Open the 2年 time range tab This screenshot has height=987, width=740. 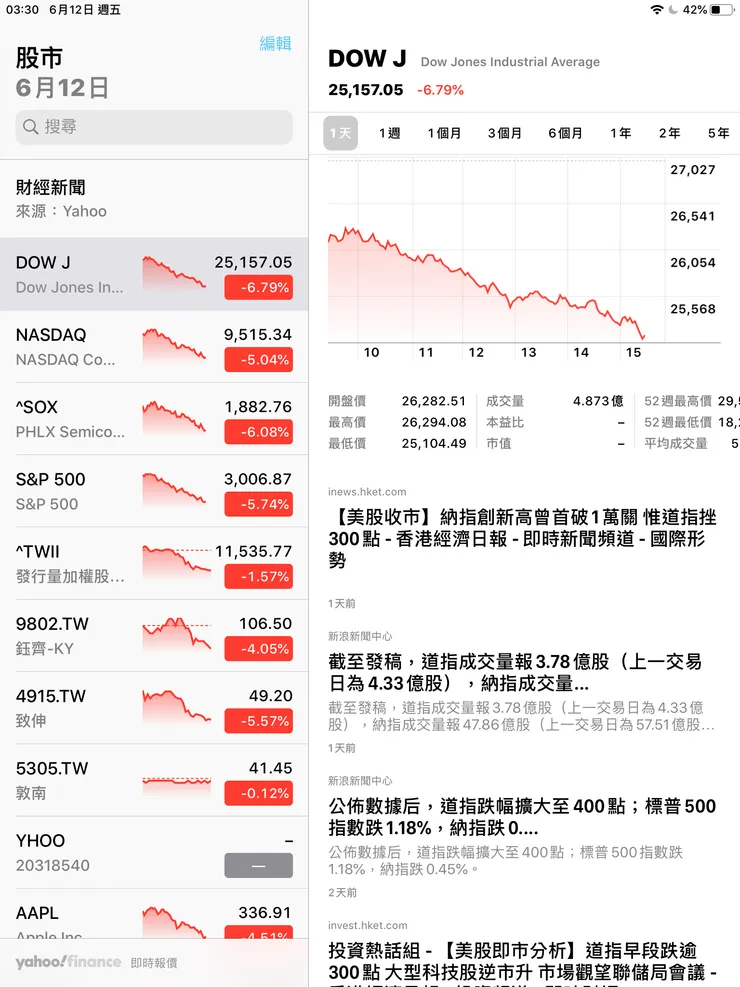click(x=669, y=132)
